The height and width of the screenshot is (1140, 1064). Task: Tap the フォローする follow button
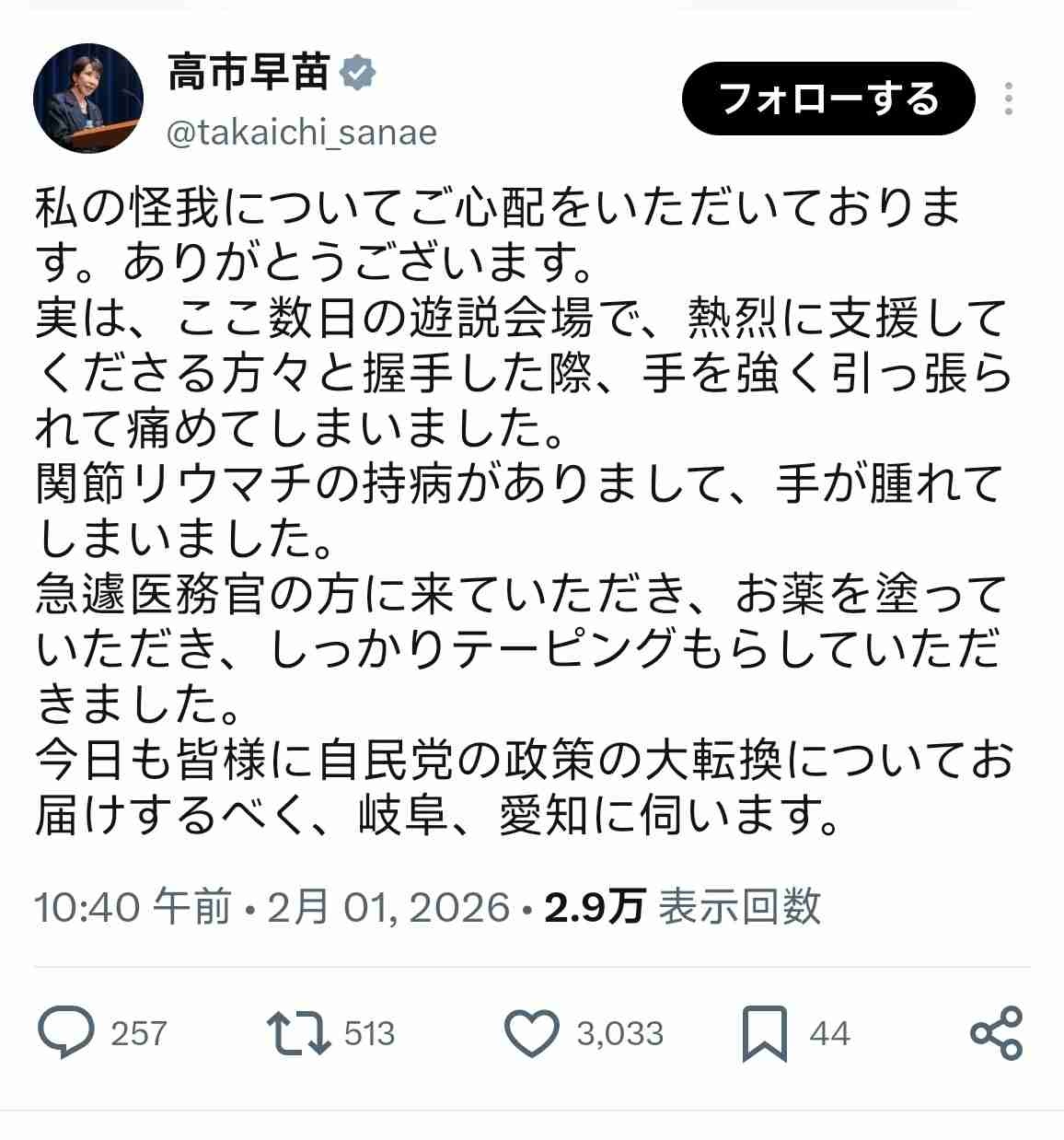coord(827,99)
